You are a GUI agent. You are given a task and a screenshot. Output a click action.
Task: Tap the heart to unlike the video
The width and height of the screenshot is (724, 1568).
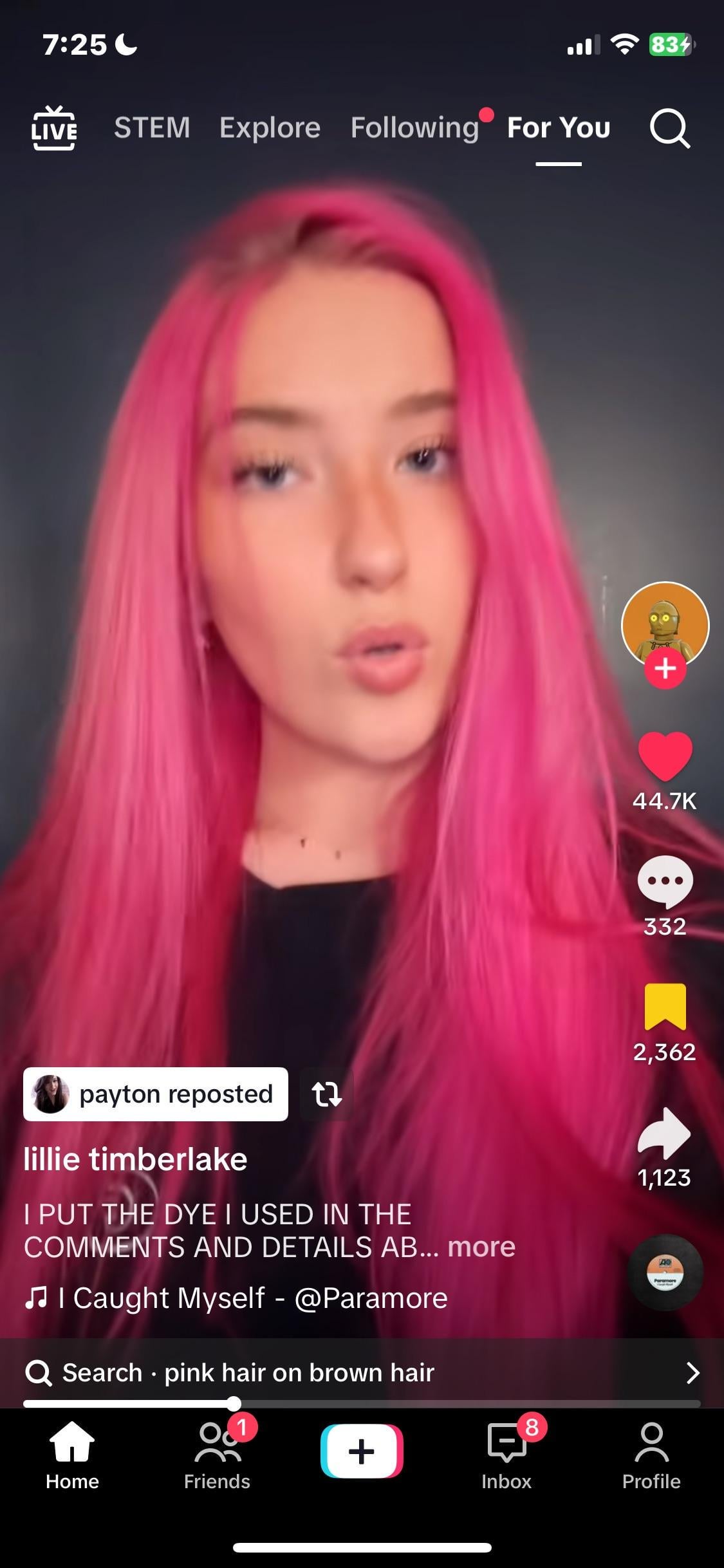pos(665,757)
